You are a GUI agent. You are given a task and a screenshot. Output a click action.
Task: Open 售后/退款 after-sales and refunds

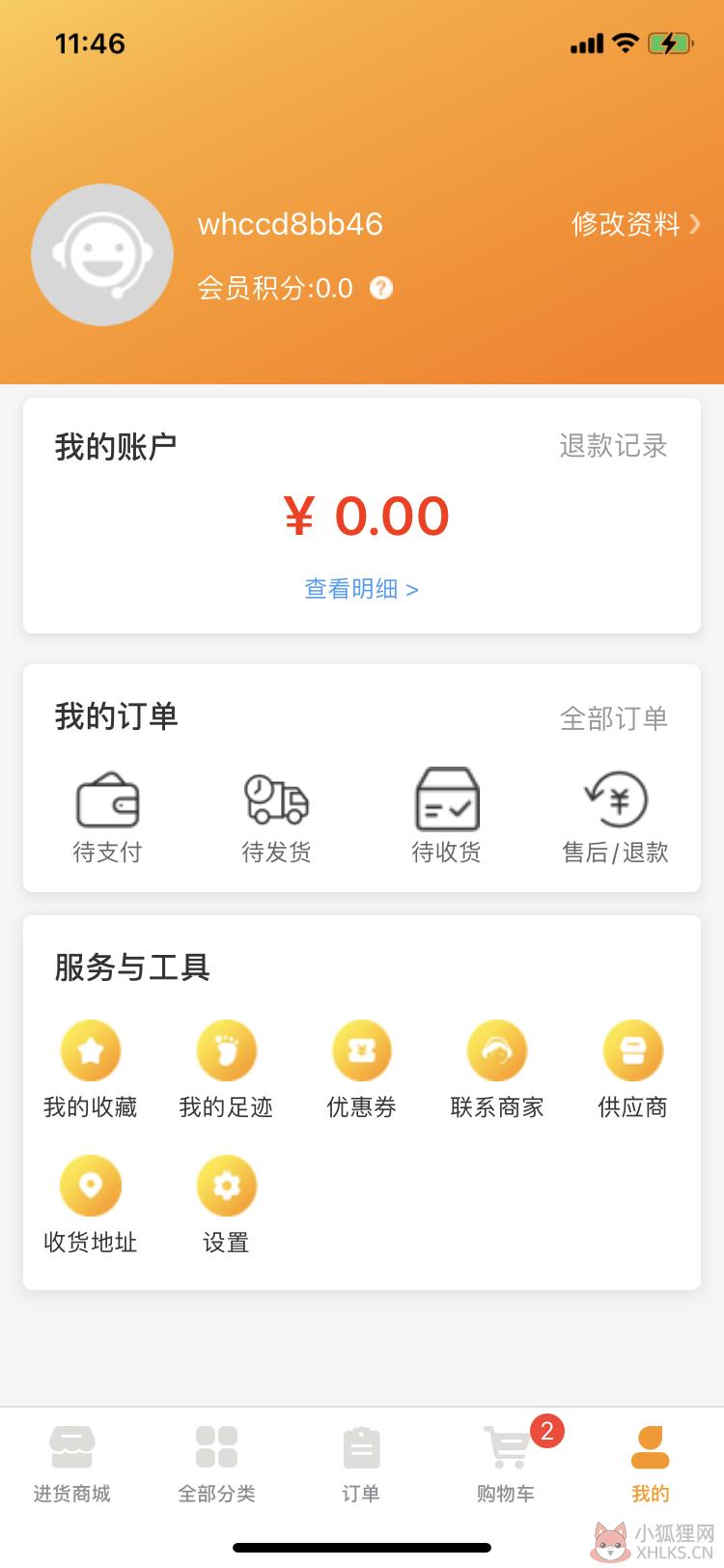click(615, 817)
